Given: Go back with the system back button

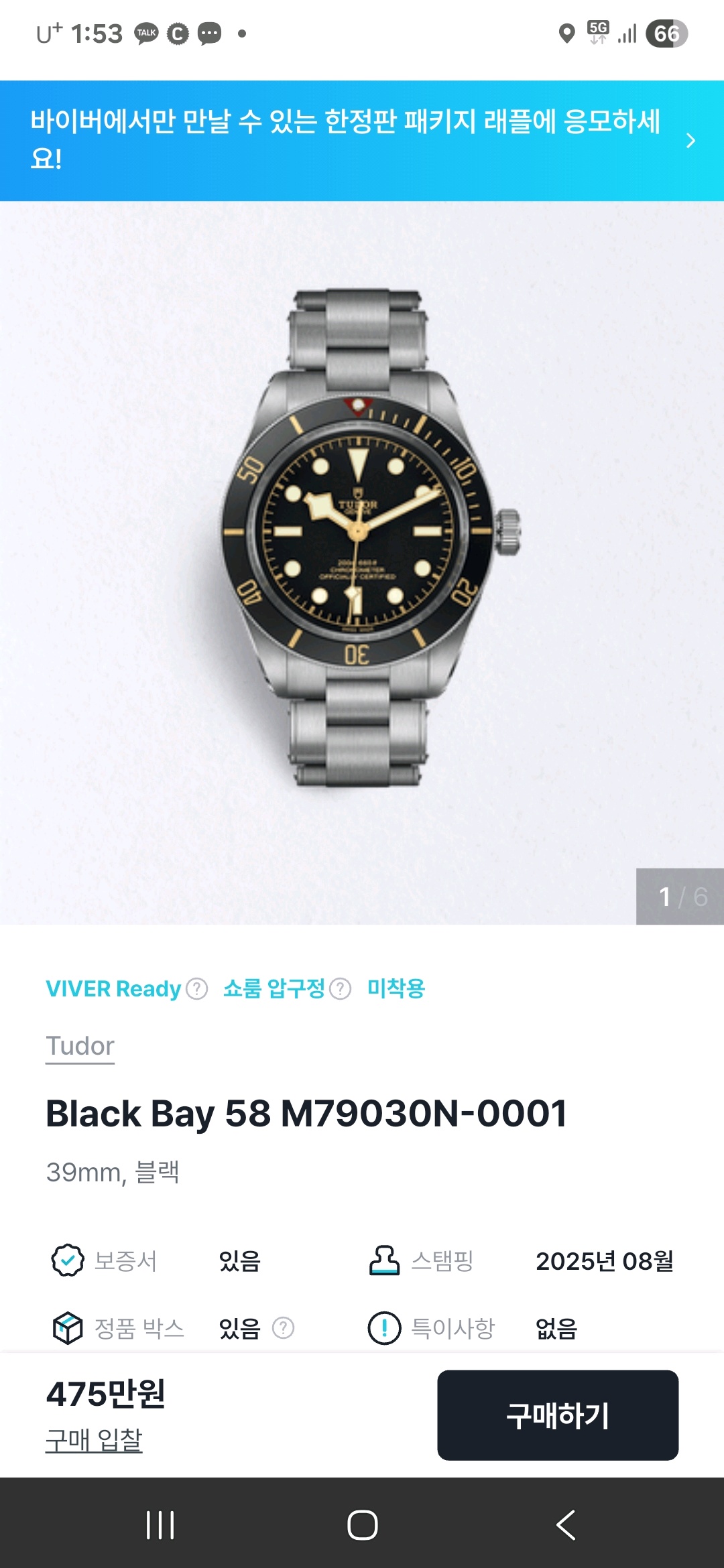Looking at the screenshot, I should click(565, 1525).
